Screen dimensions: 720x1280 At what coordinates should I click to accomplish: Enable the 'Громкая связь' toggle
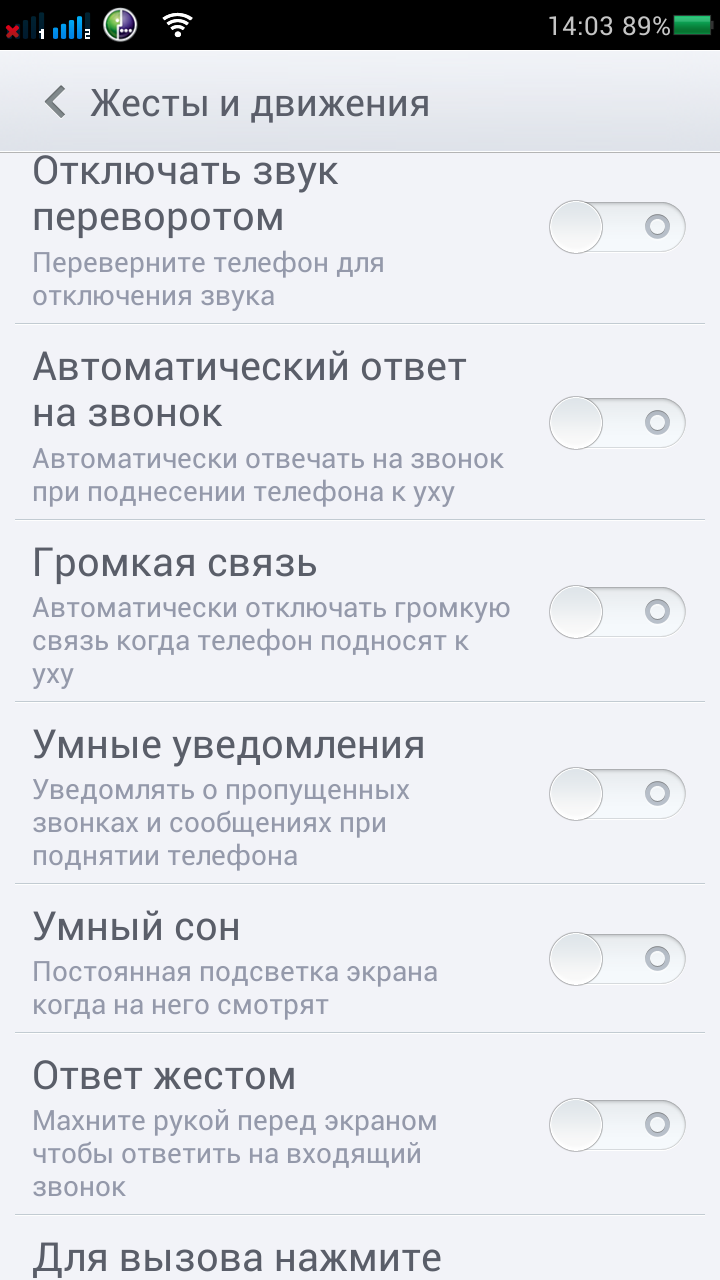(x=617, y=611)
